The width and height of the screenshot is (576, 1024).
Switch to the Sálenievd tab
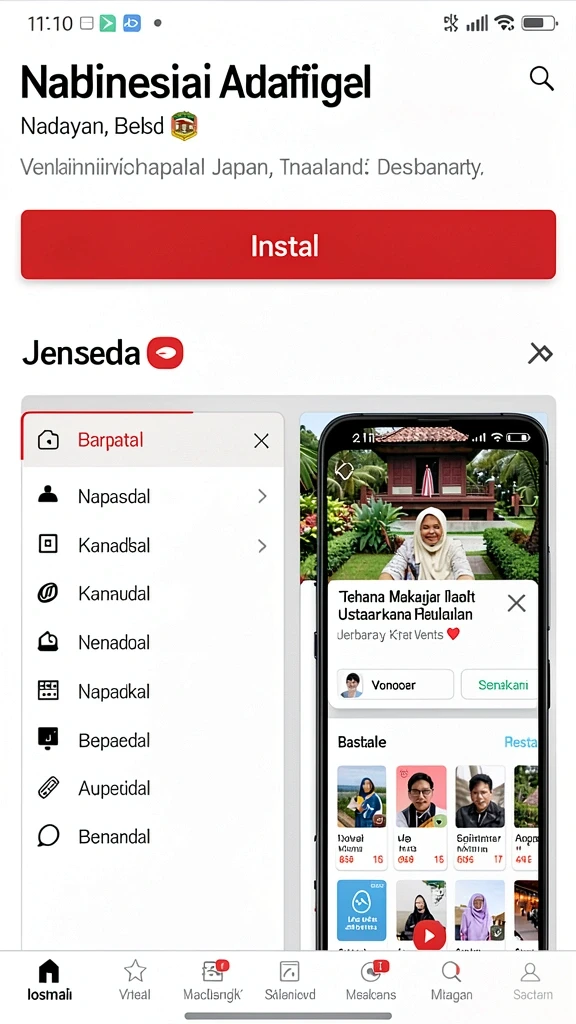[290, 980]
